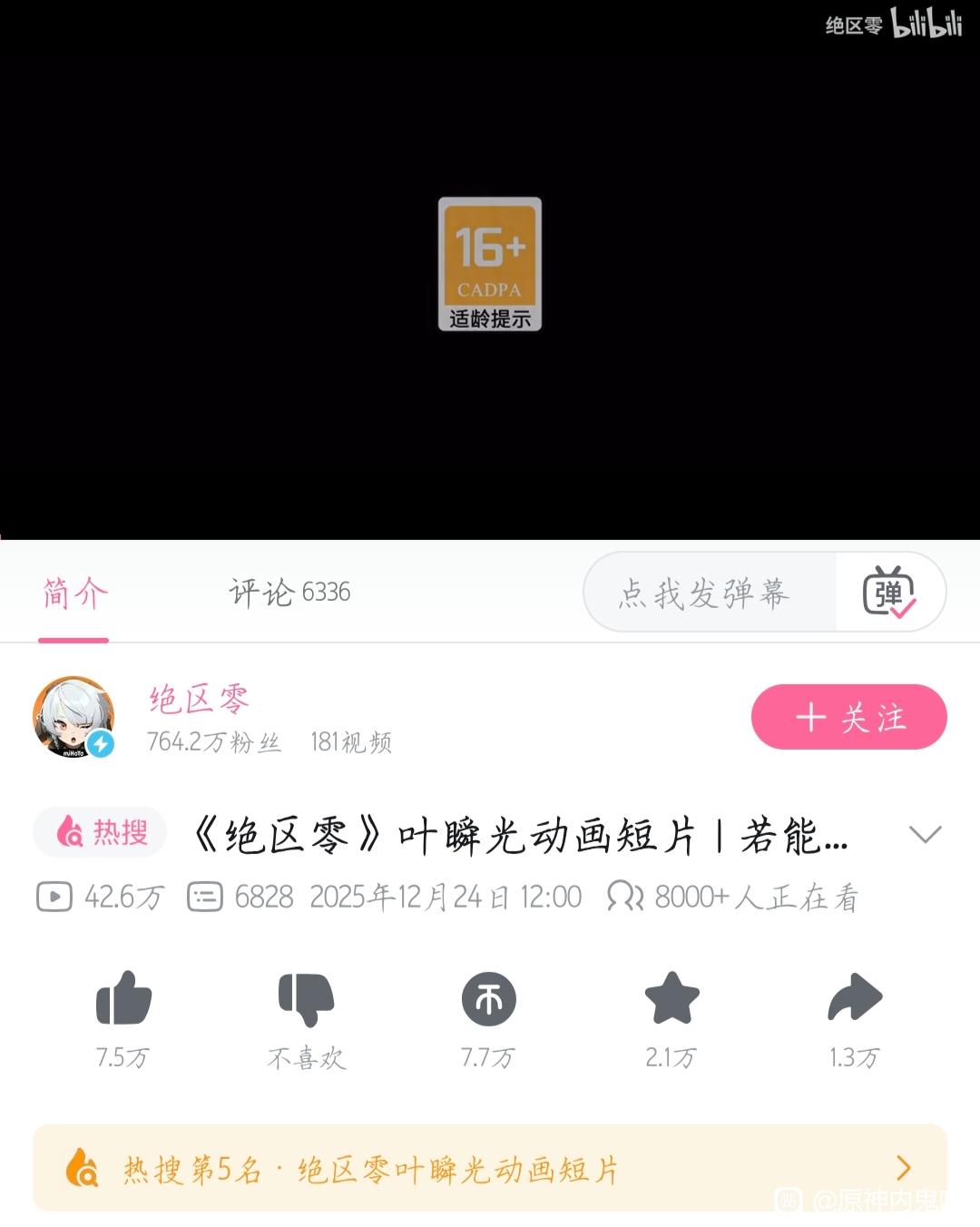Open the 绝区零 uploader avatar
The height and width of the screenshot is (1227, 980).
pyautogui.click(x=73, y=717)
